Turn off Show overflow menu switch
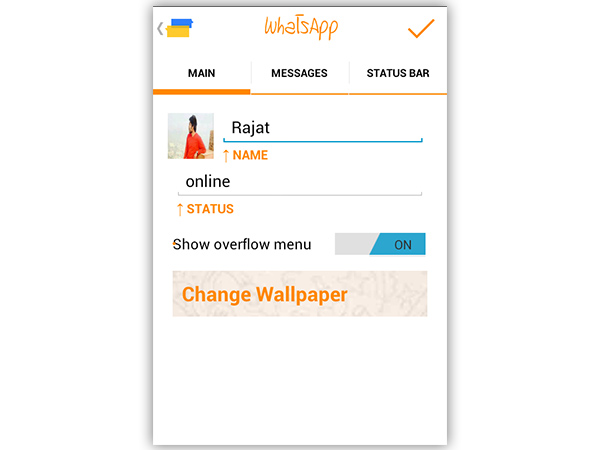The width and height of the screenshot is (600, 450). (x=380, y=244)
